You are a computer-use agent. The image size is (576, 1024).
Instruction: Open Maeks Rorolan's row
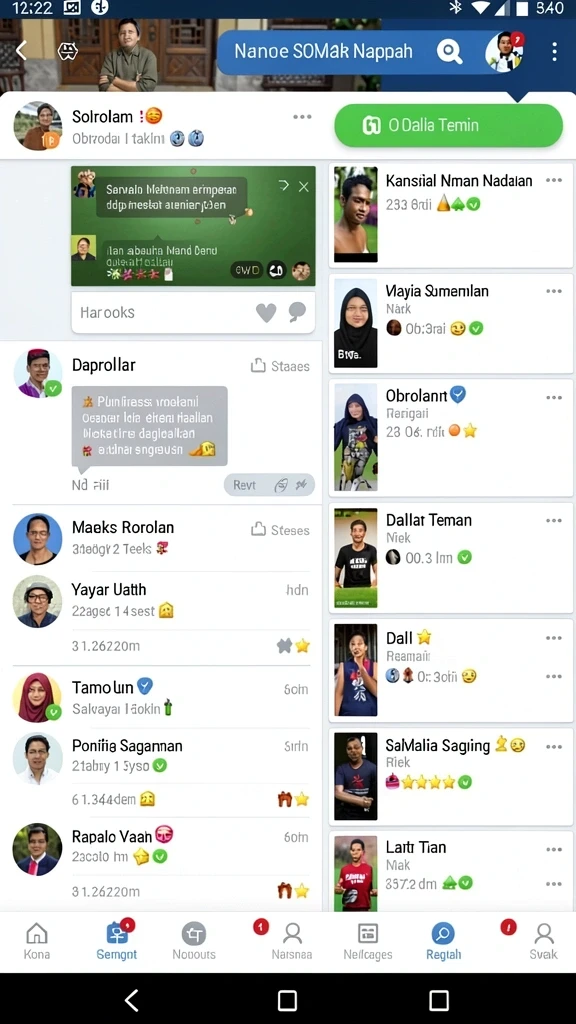[x=161, y=537]
